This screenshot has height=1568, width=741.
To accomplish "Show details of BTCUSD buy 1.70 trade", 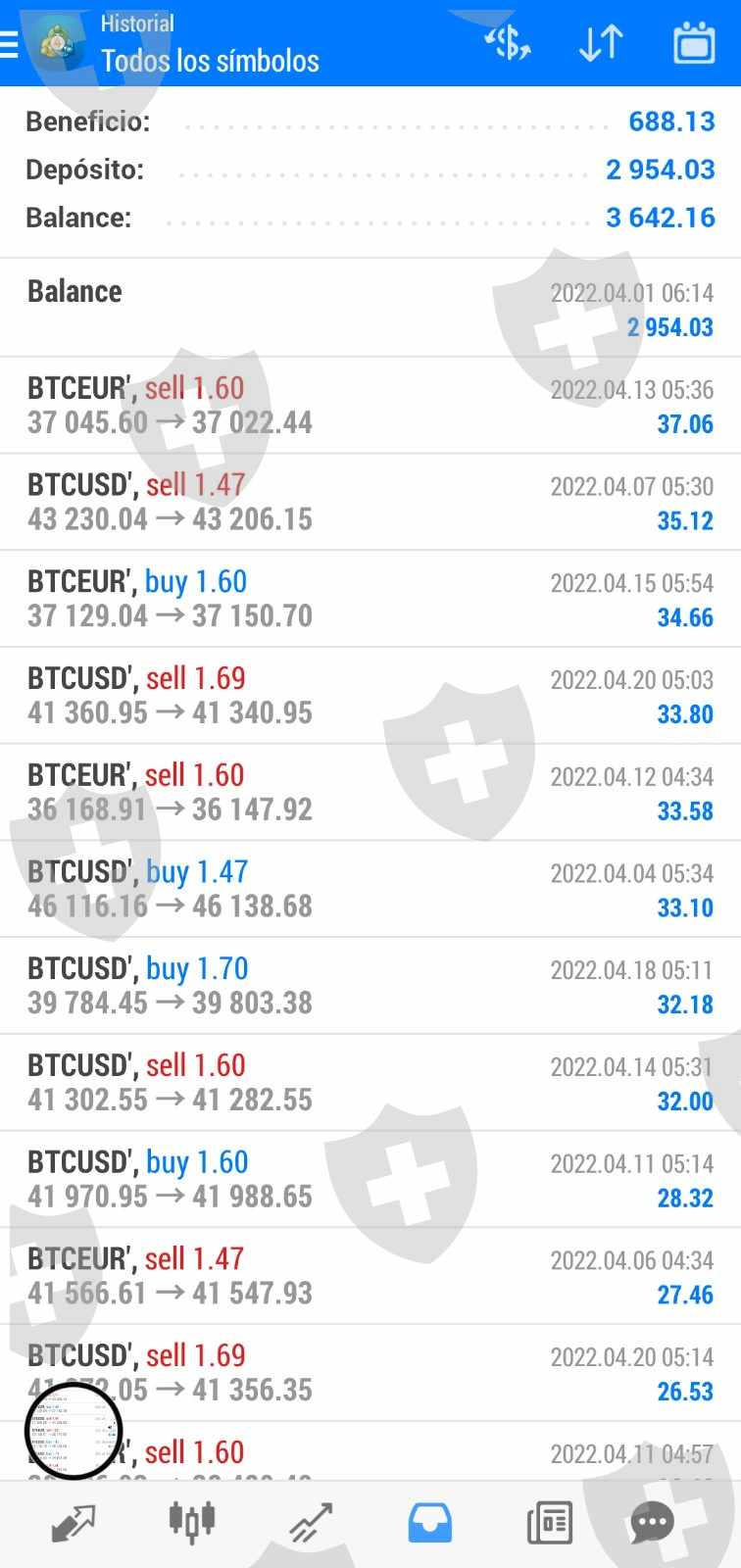I will (370, 986).
